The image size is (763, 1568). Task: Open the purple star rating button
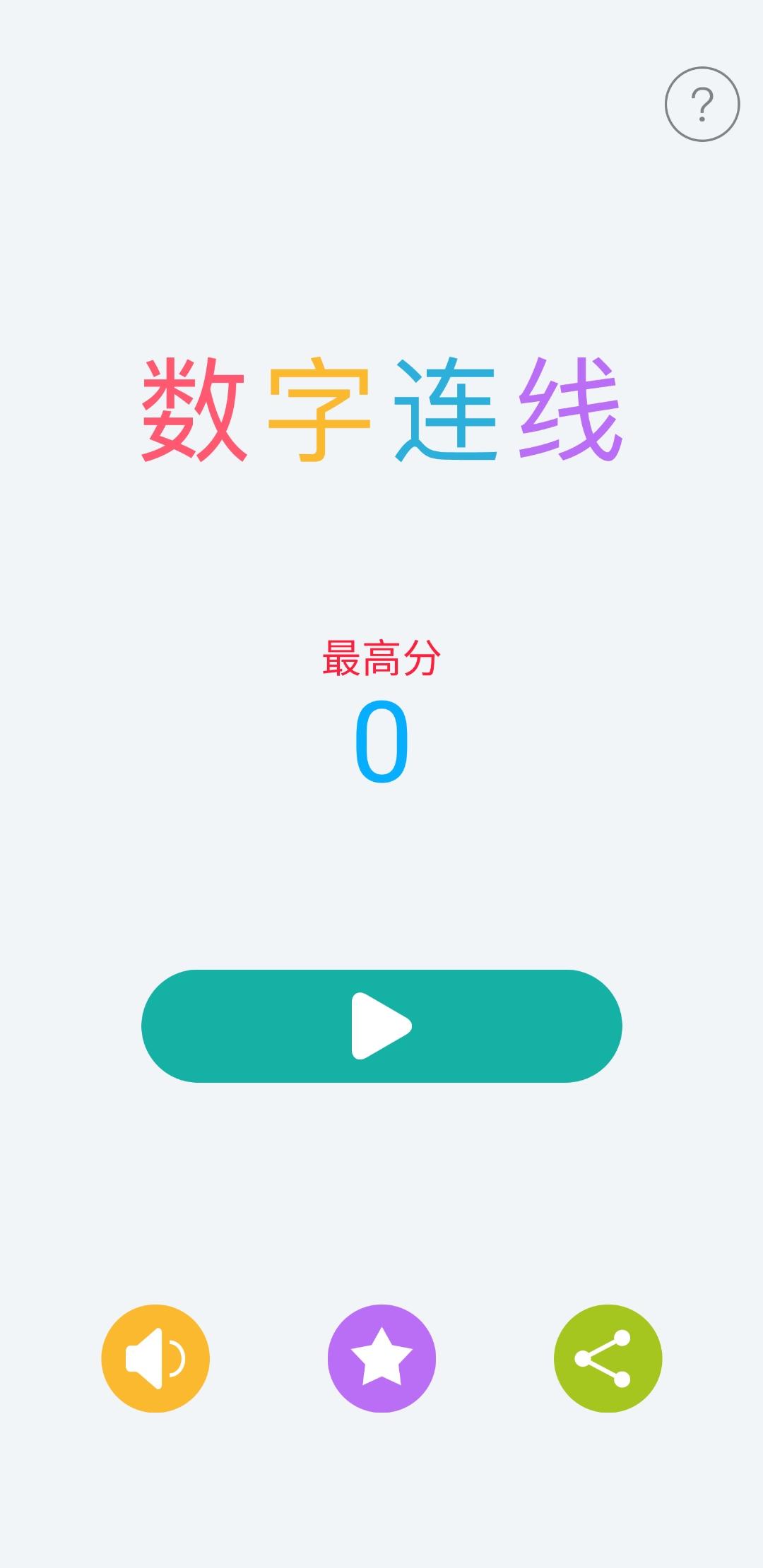pos(381,1358)
